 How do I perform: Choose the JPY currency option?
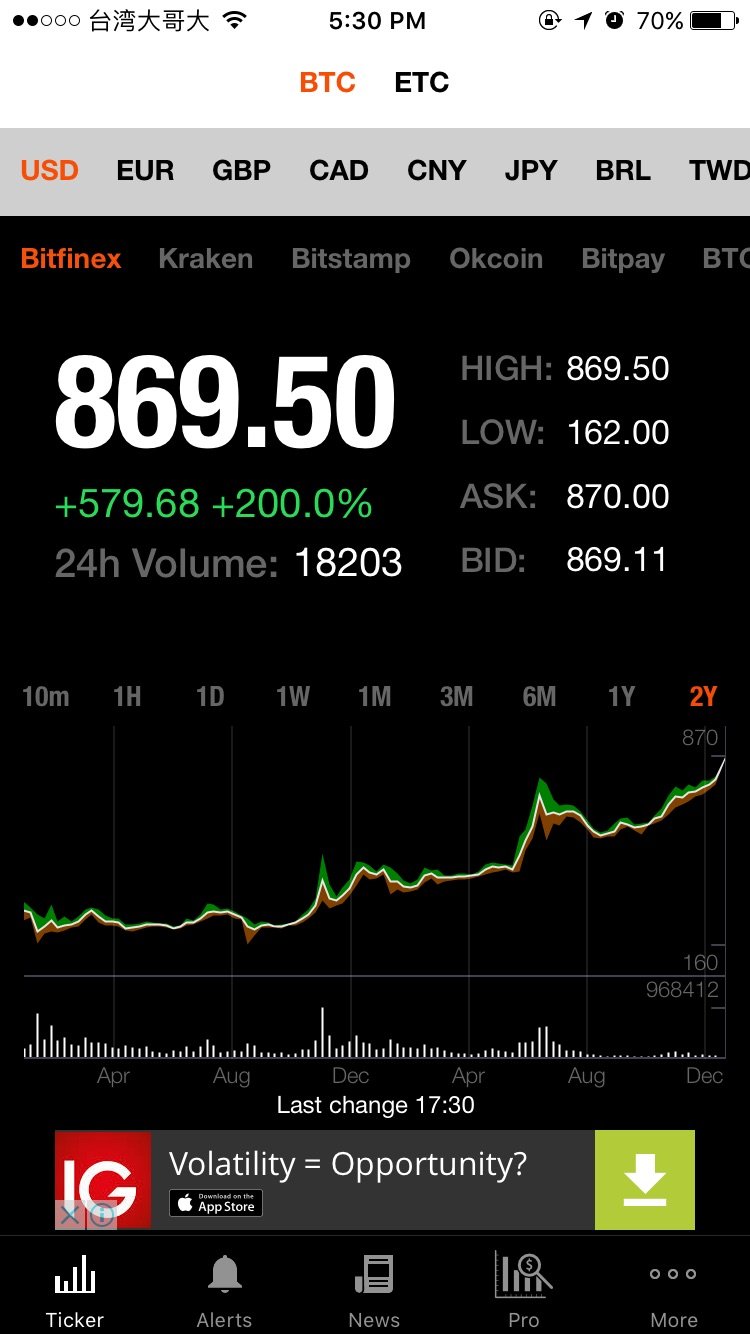[x=530, y=171]
